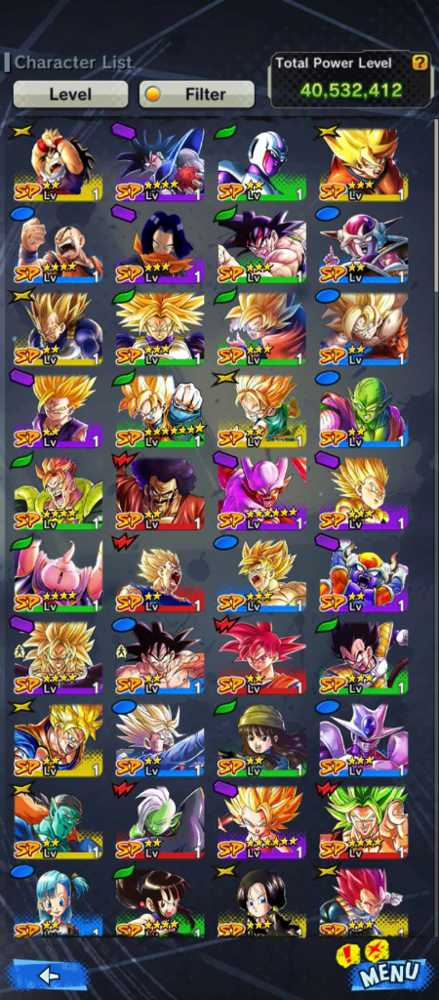
Task: Select the purple Cooler character card
Action: pos(364,739)
